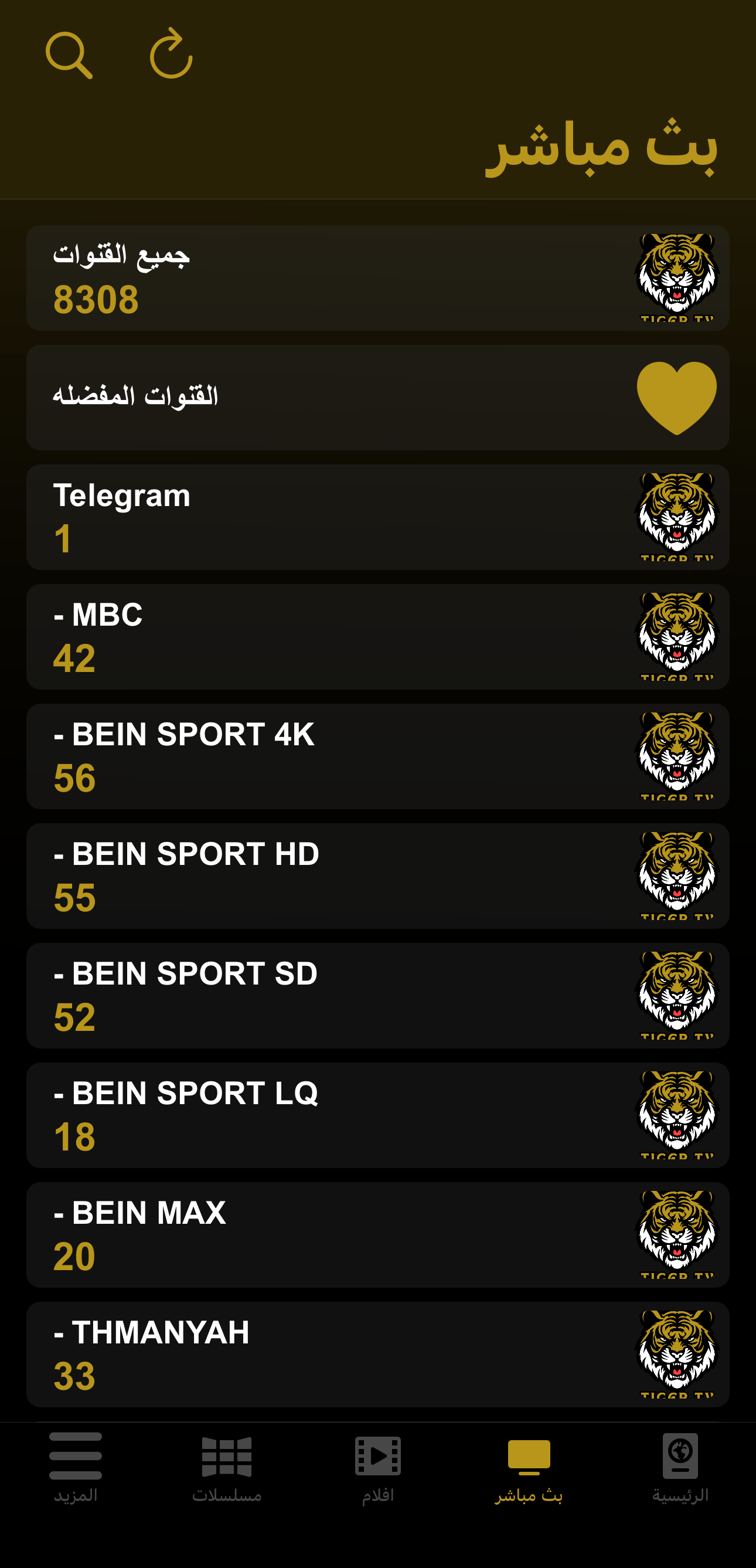The height and width of the screenshot is (1568, 756).
Task: Refresh the live channel list
Action: pos(172,54)
